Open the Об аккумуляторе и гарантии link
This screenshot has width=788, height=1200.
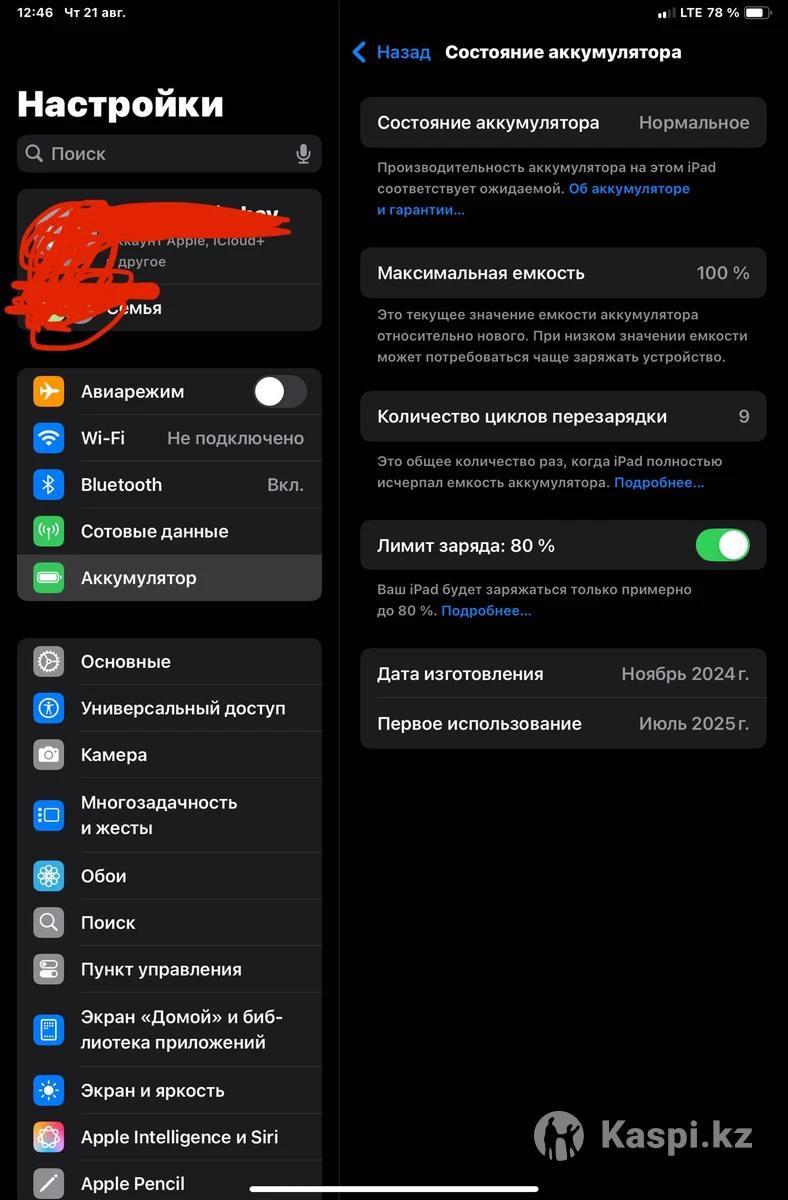click(x=628, y=188)
